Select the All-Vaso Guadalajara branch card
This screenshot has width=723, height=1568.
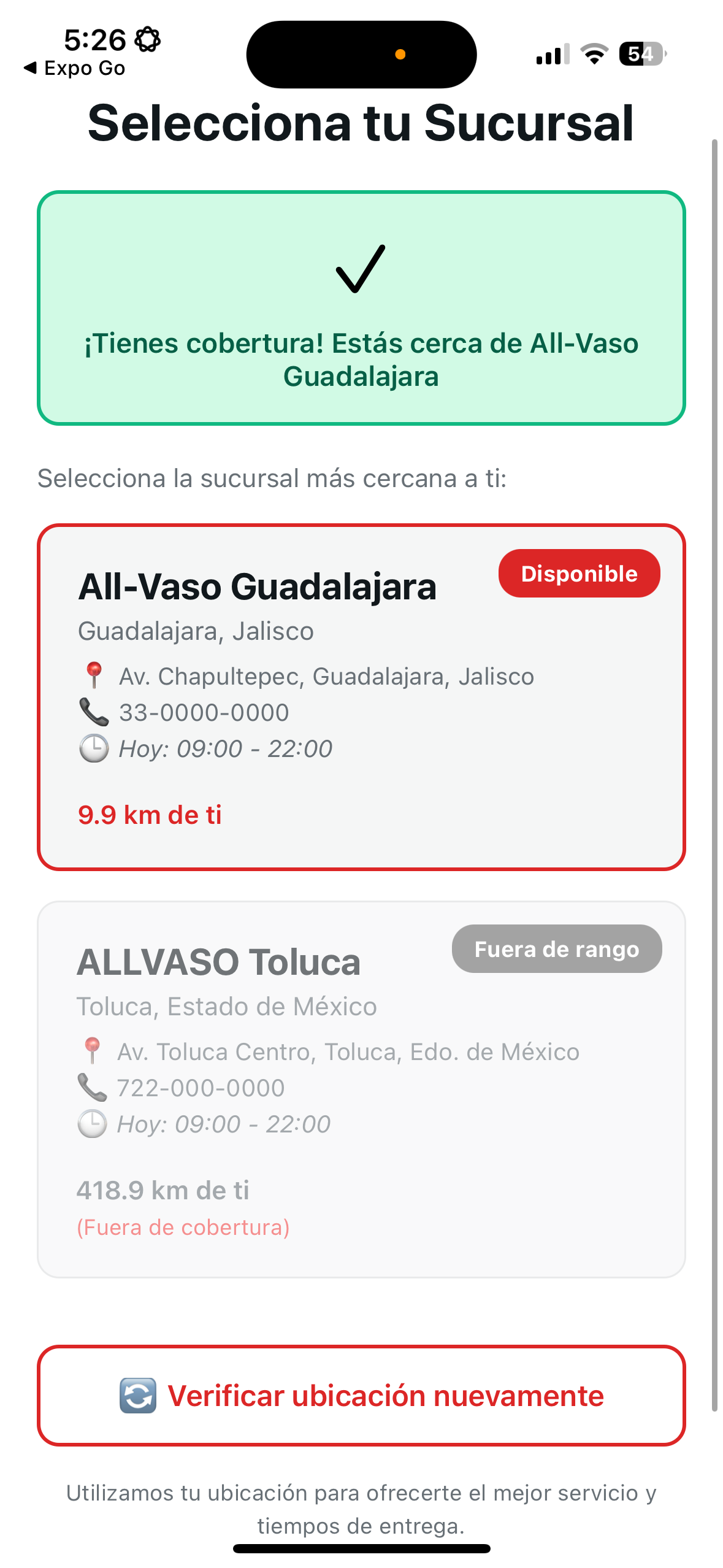pos(361,696)
